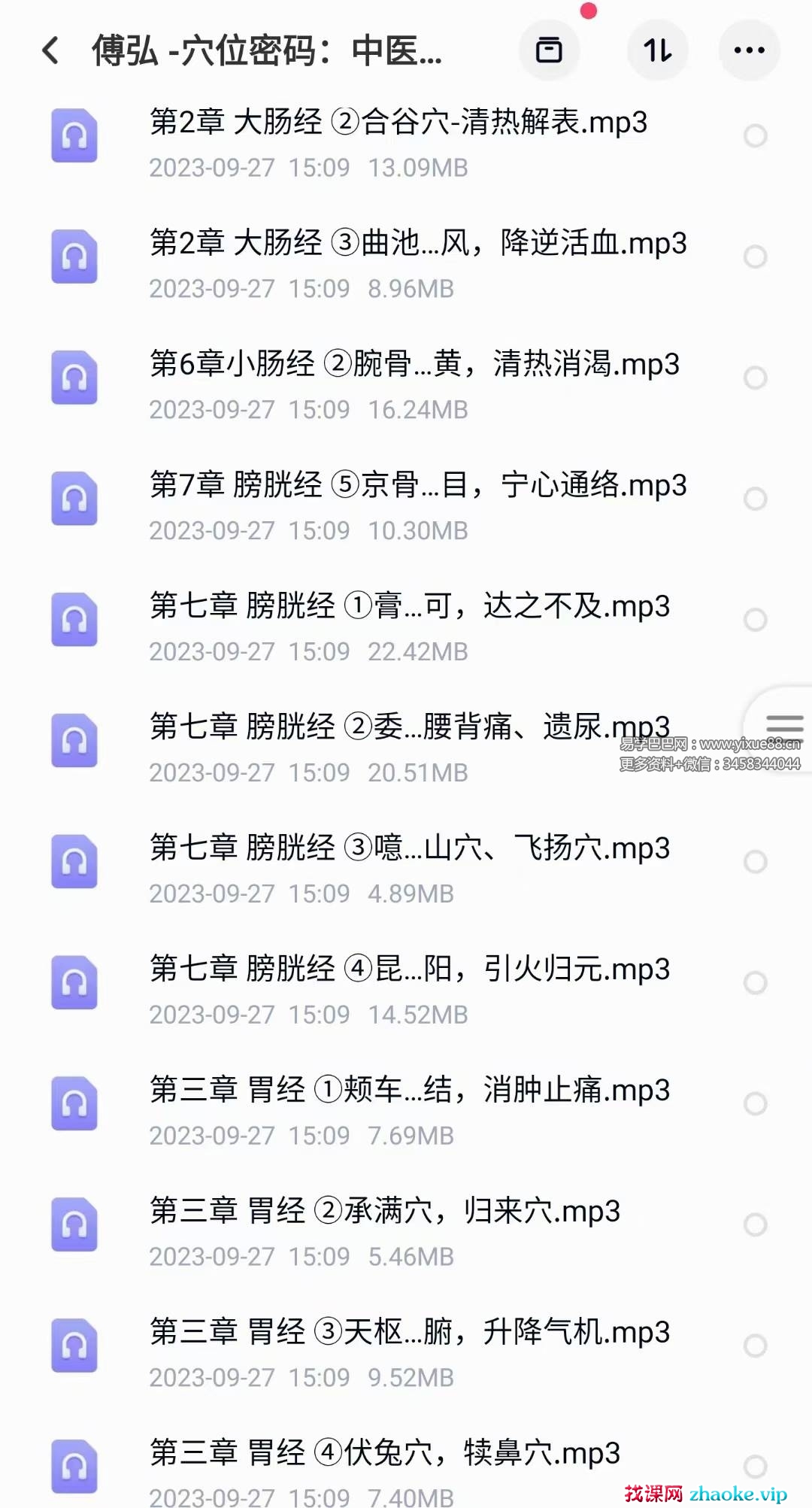Change the file sort order
Screen dimensions: 812x1508
tap(658, 50)
